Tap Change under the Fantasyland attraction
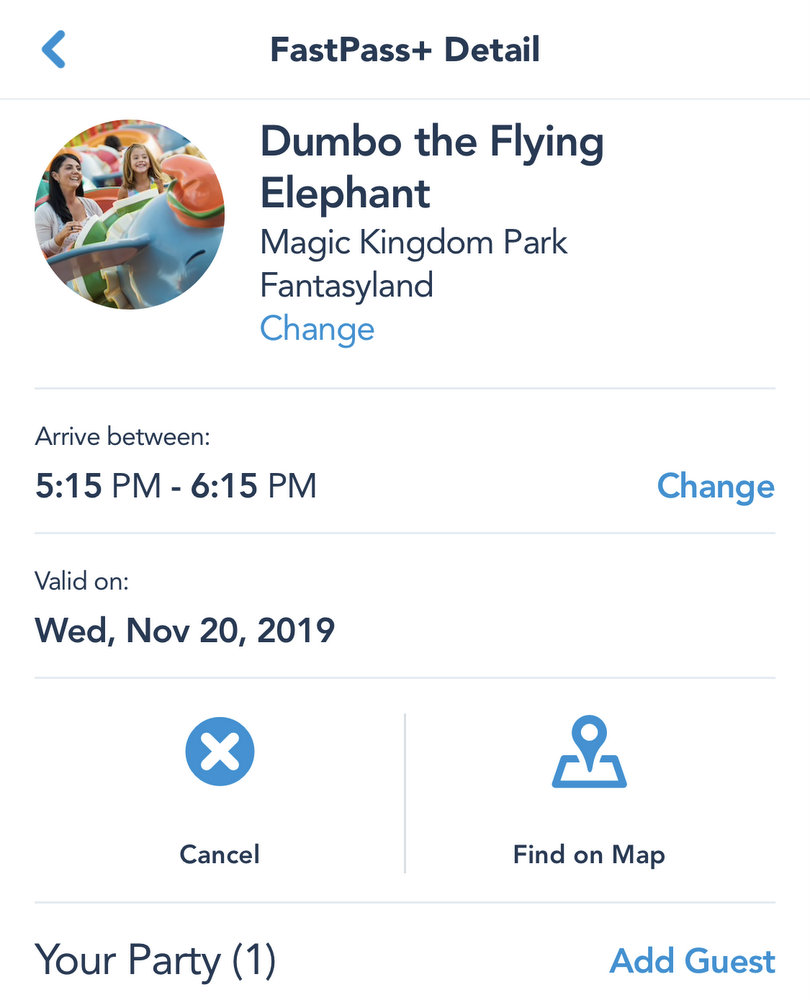 pos(317,329)
